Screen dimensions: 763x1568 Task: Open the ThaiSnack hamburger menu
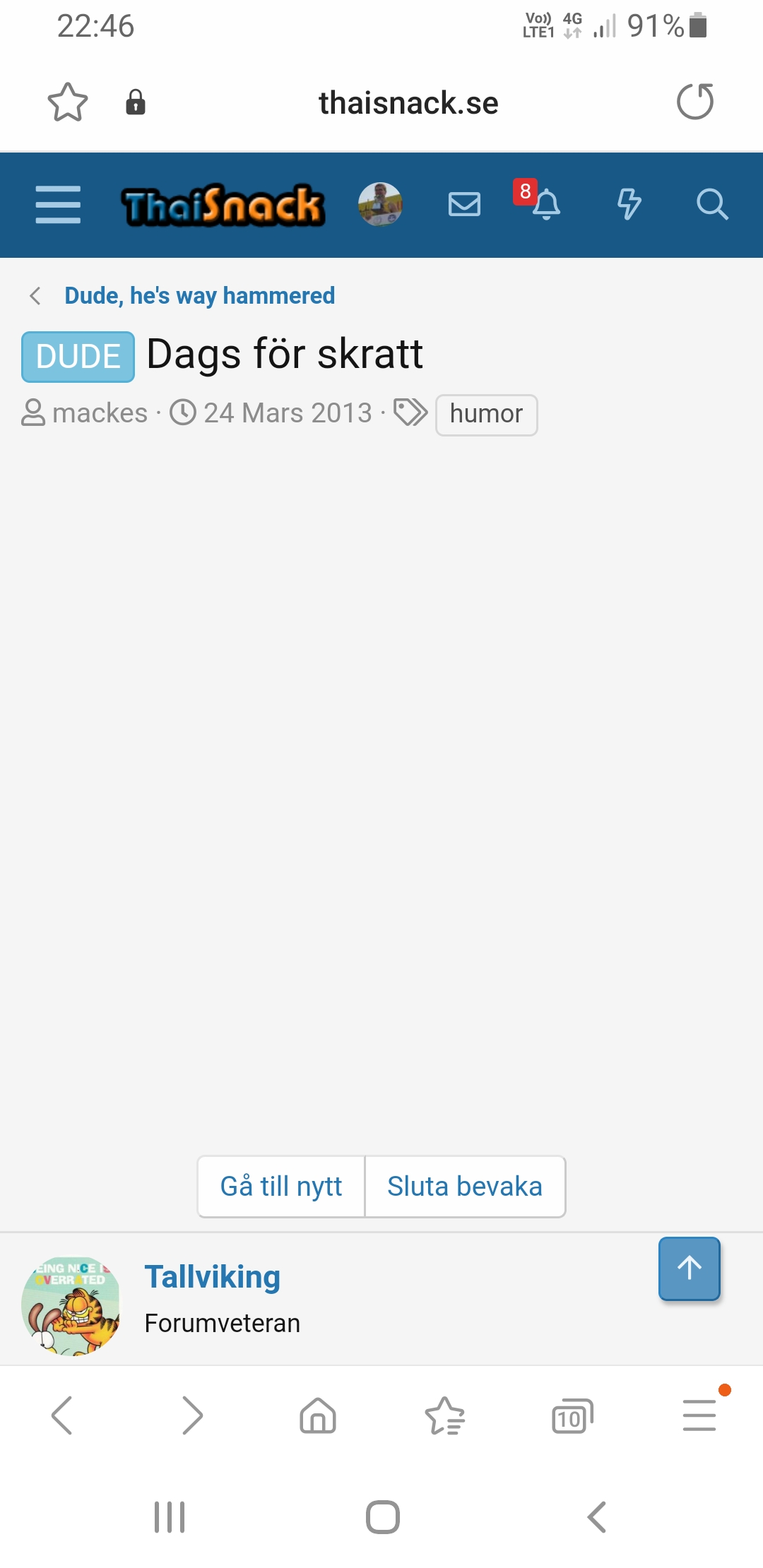tap(57, 204)
